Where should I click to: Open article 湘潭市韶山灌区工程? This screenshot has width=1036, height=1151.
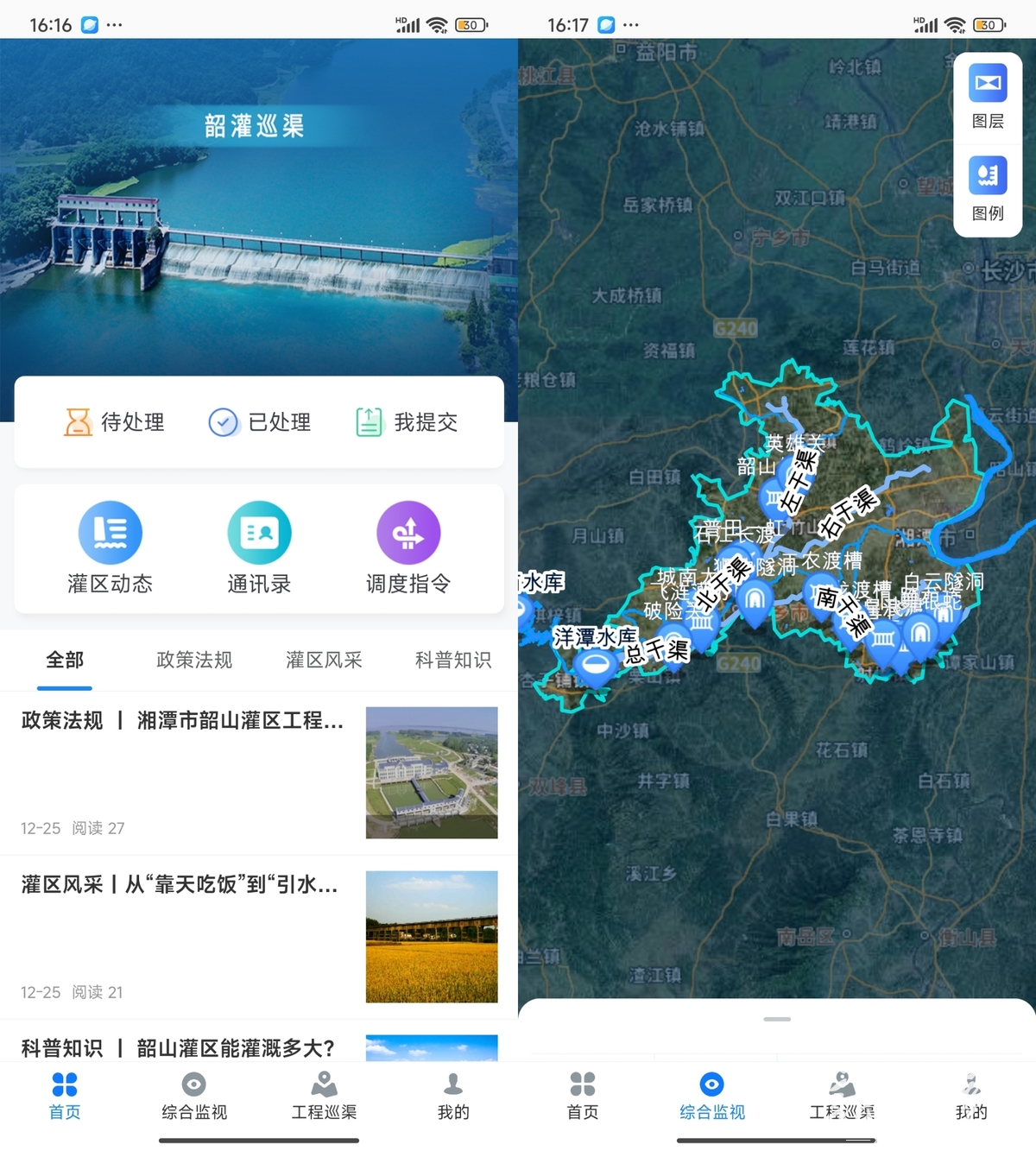point(182,721)
